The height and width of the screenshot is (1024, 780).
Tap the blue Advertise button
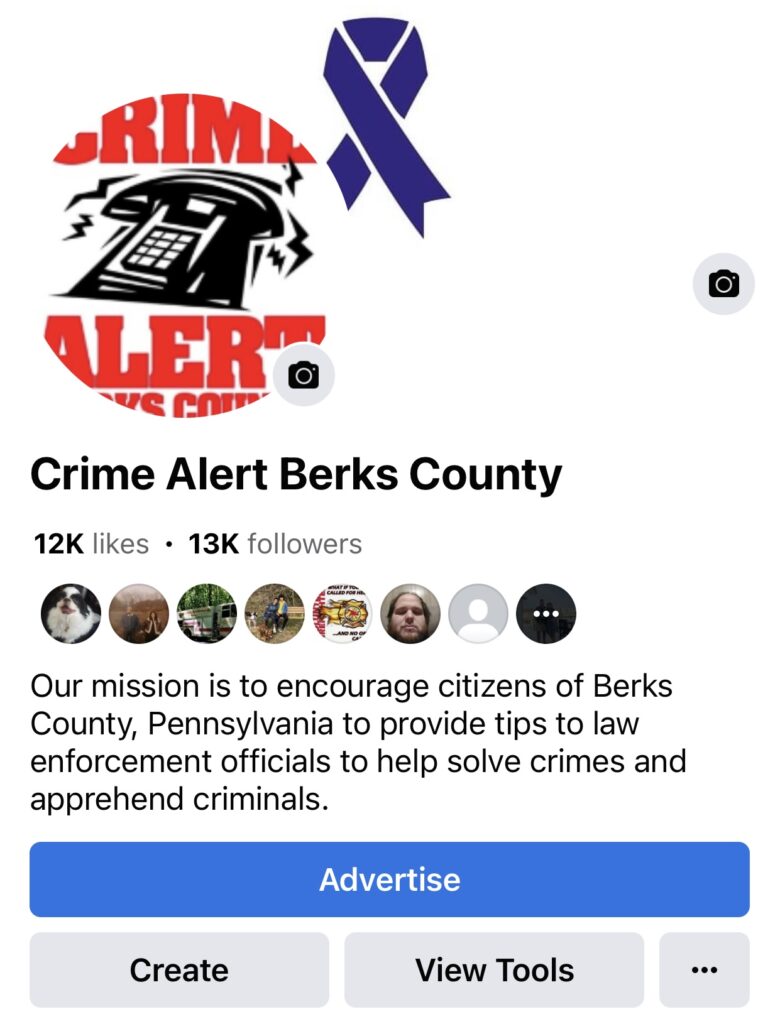point(389,879)
